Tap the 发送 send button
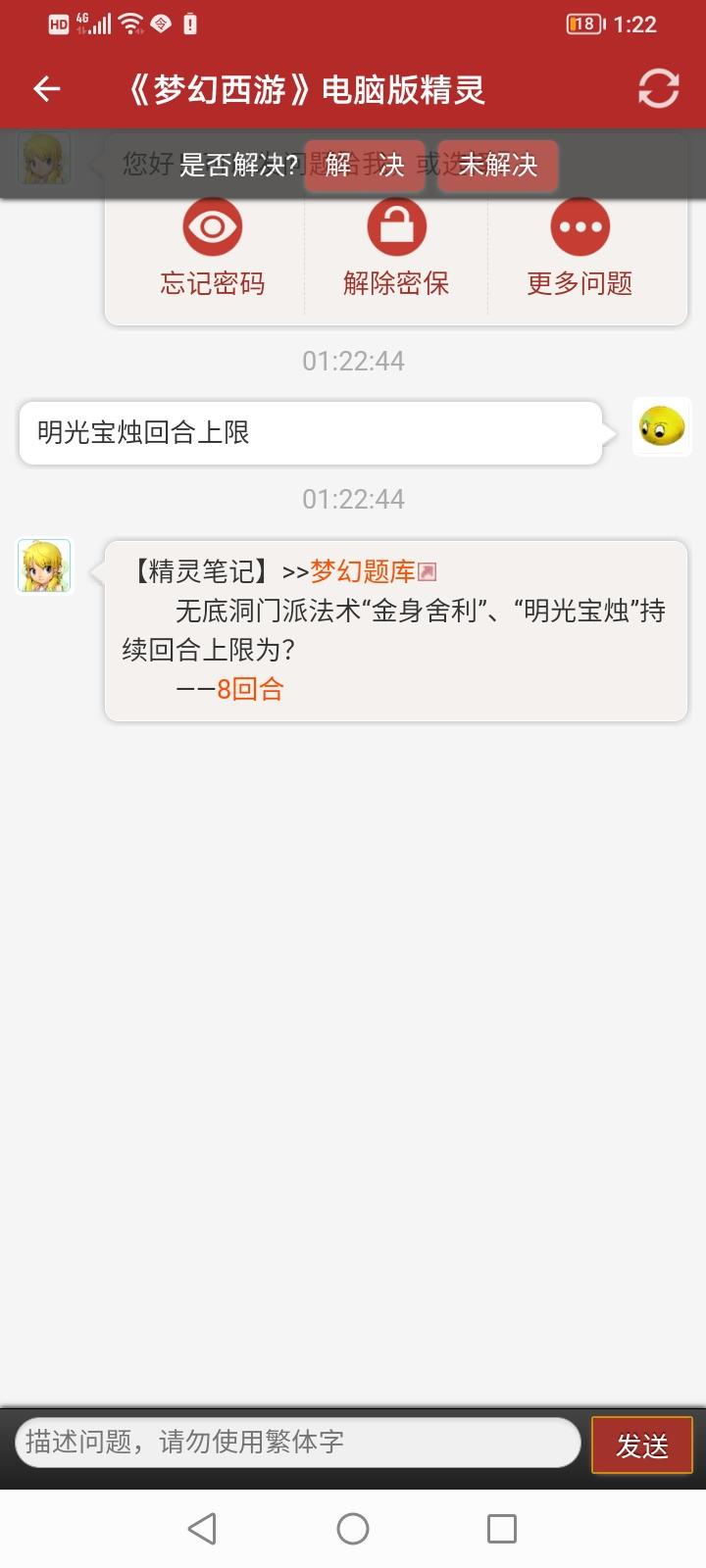 [642, 1445]
